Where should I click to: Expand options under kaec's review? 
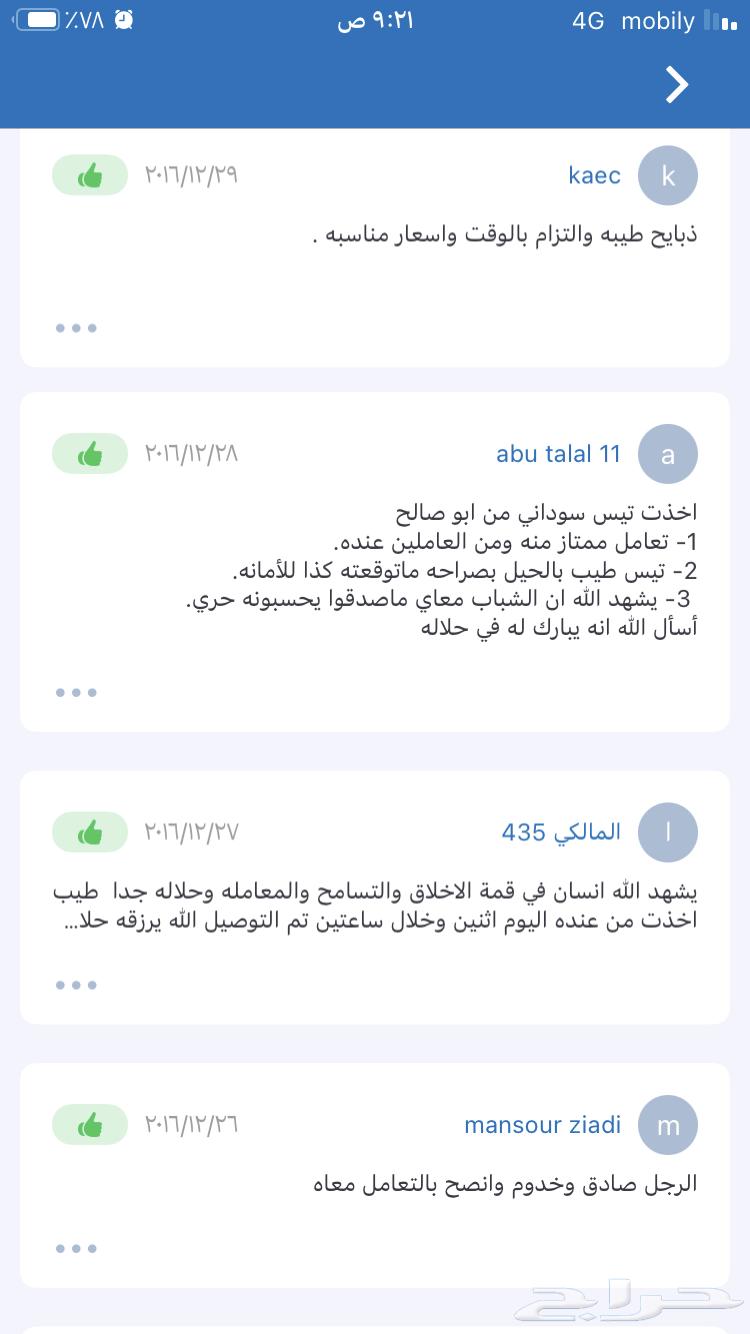[76, 327]
